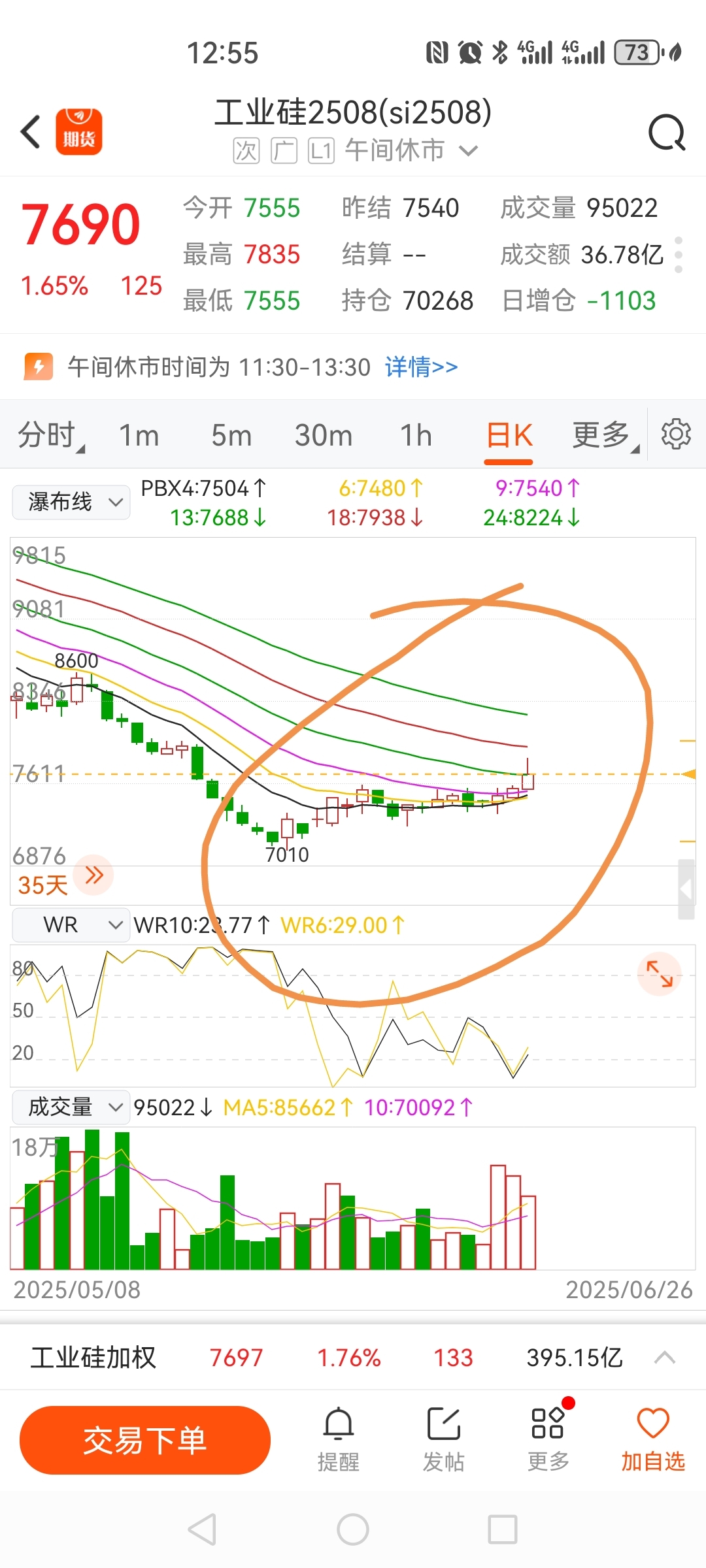Switch to the 30m chart tab

tap(324, 436)
